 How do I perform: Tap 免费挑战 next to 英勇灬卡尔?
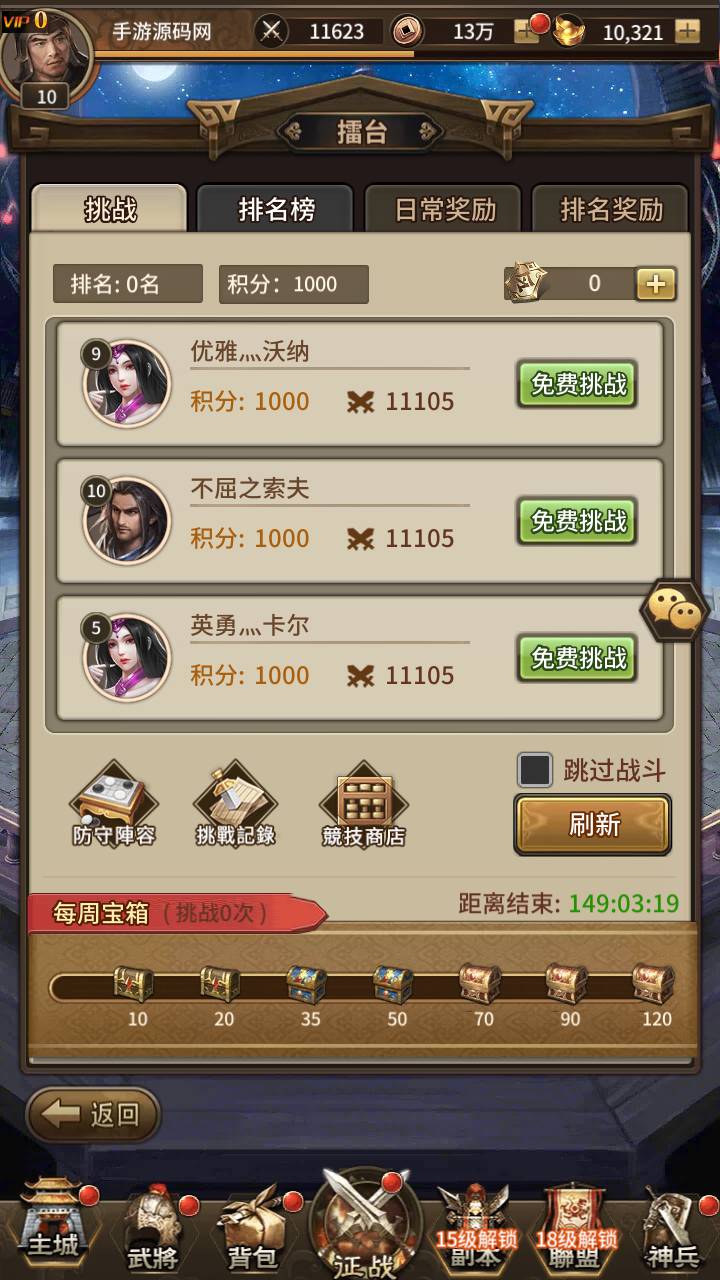coord(577,658)
